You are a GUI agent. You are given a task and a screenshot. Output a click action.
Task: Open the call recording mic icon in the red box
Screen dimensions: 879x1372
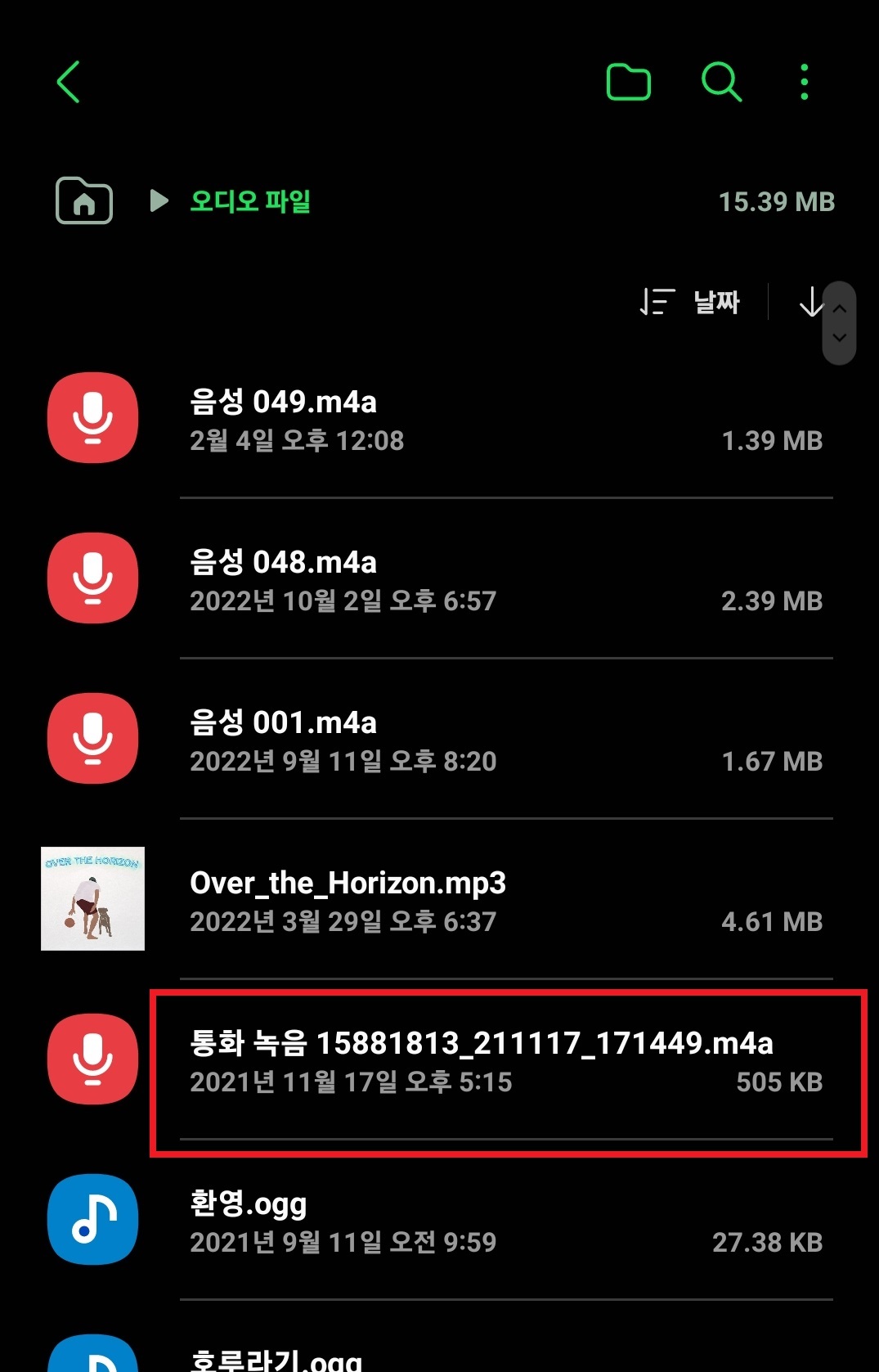tap(92, 1059)
